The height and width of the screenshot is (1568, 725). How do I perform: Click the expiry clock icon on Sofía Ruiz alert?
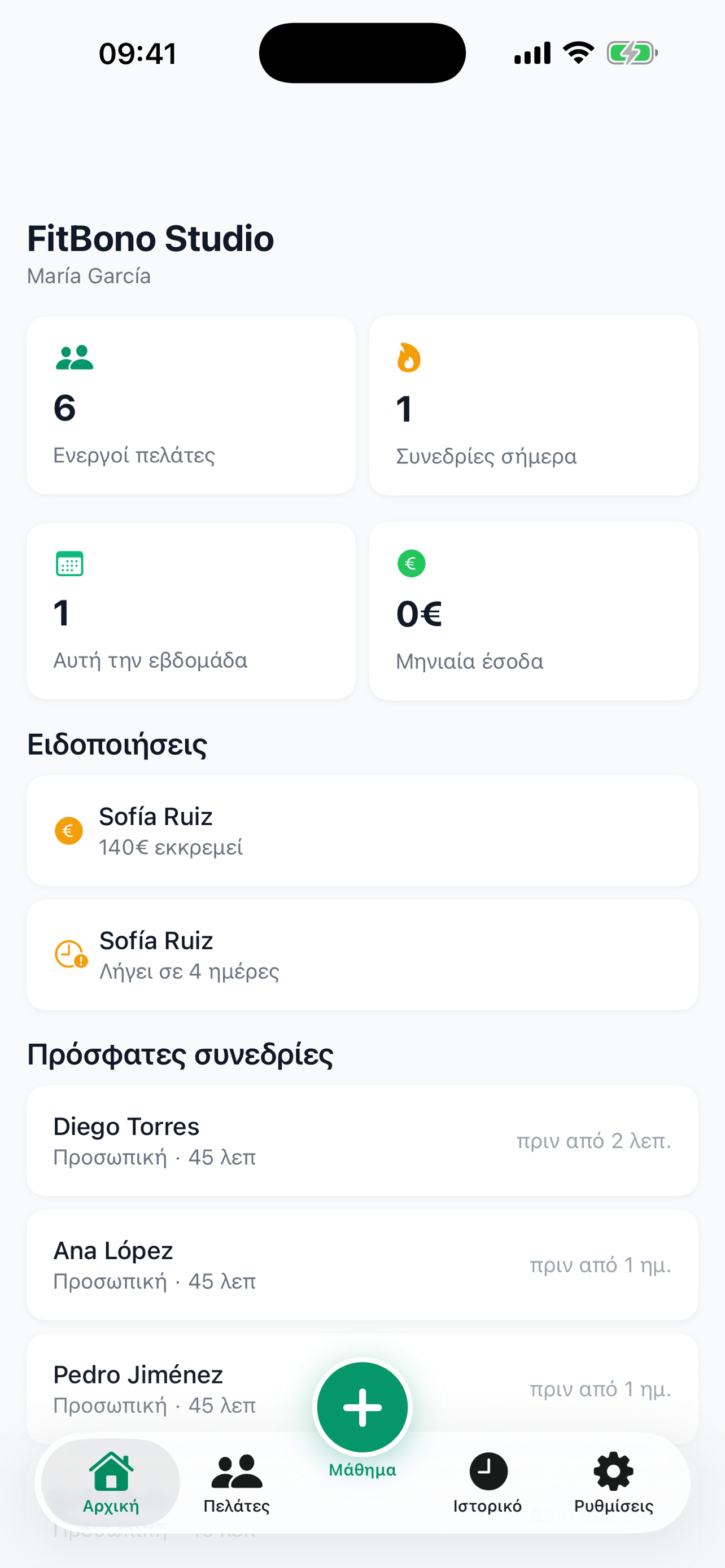coord(69,954)
